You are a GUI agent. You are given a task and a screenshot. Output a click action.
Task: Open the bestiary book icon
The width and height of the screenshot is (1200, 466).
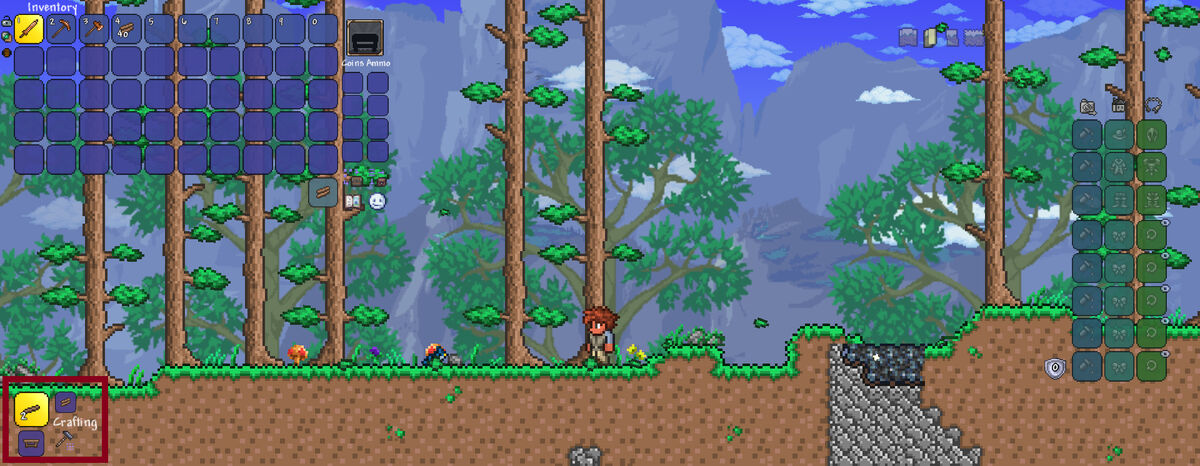pyautogui.click(x=352, y=201)
